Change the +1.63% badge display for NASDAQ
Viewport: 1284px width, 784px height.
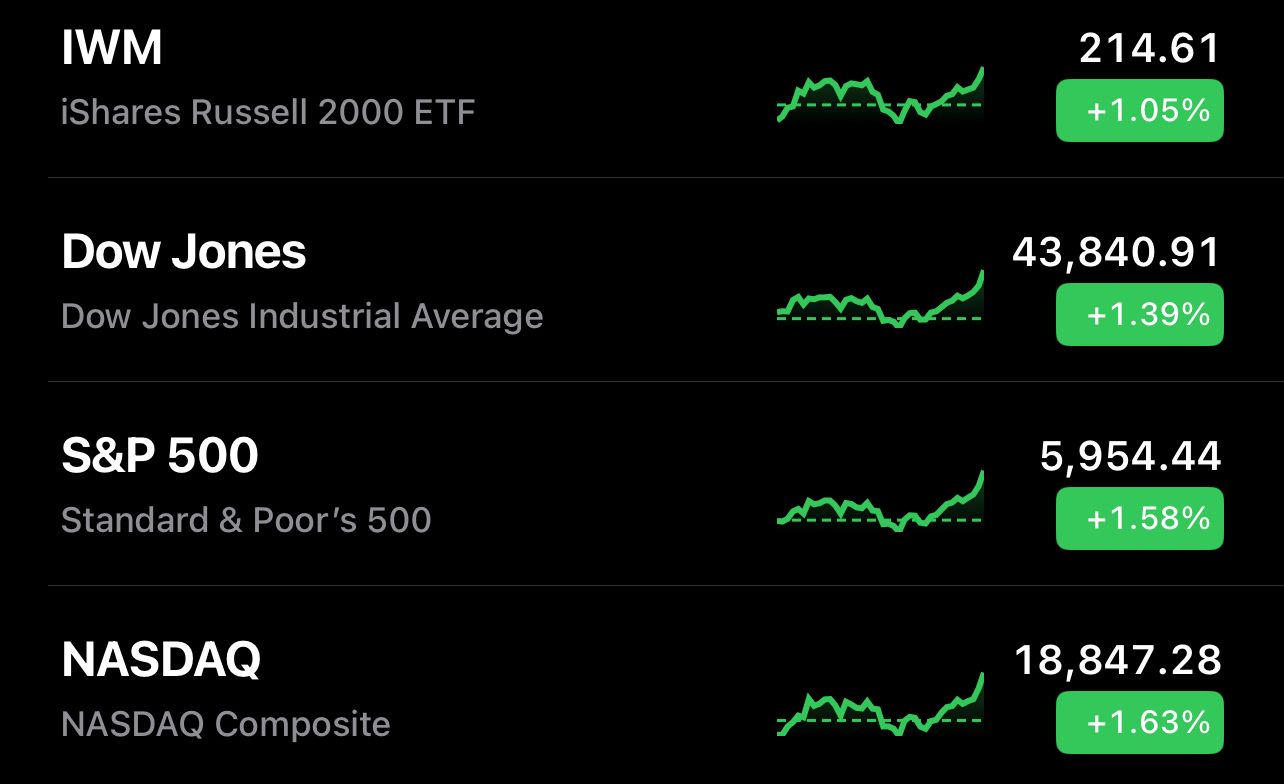coord(1139,722)
